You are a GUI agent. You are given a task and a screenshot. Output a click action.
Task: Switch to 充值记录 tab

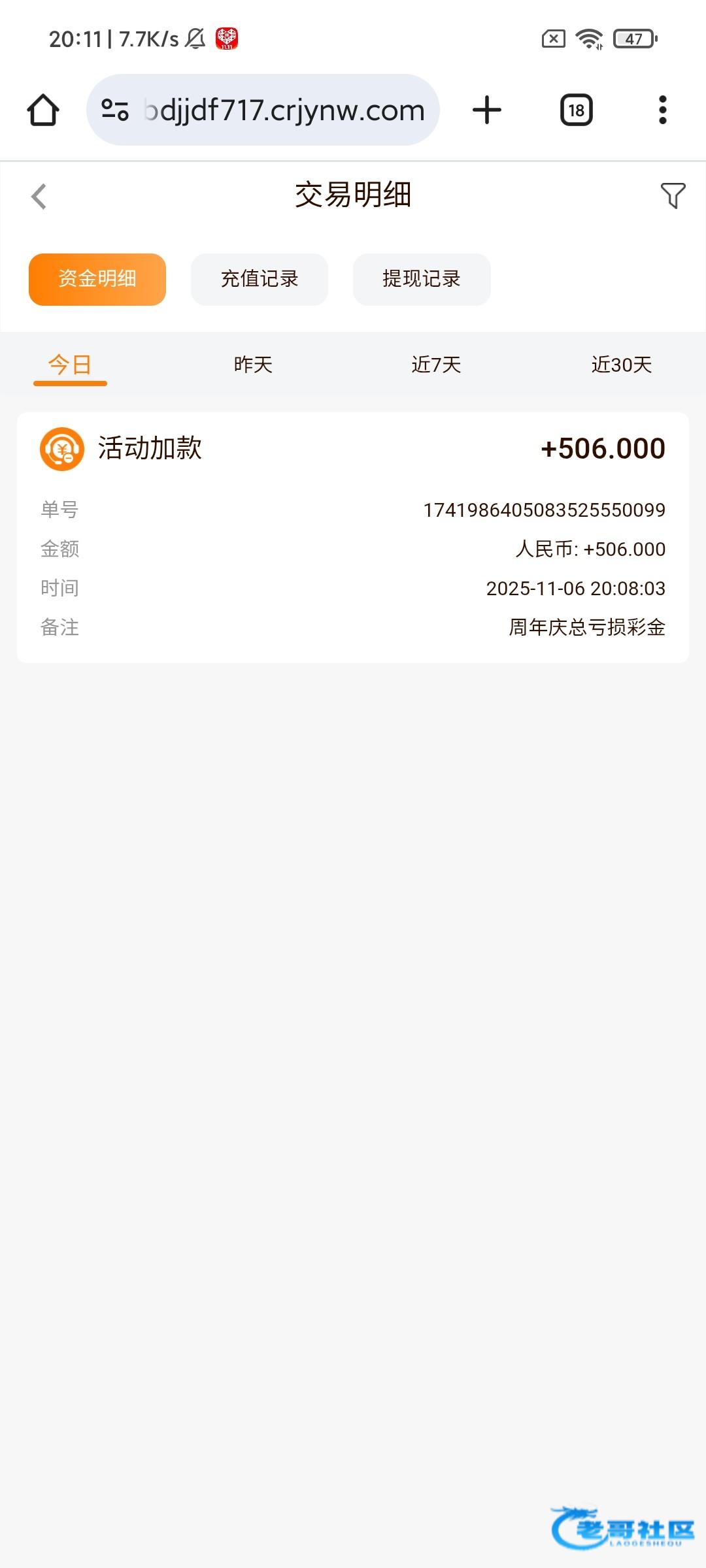[260, 279]
